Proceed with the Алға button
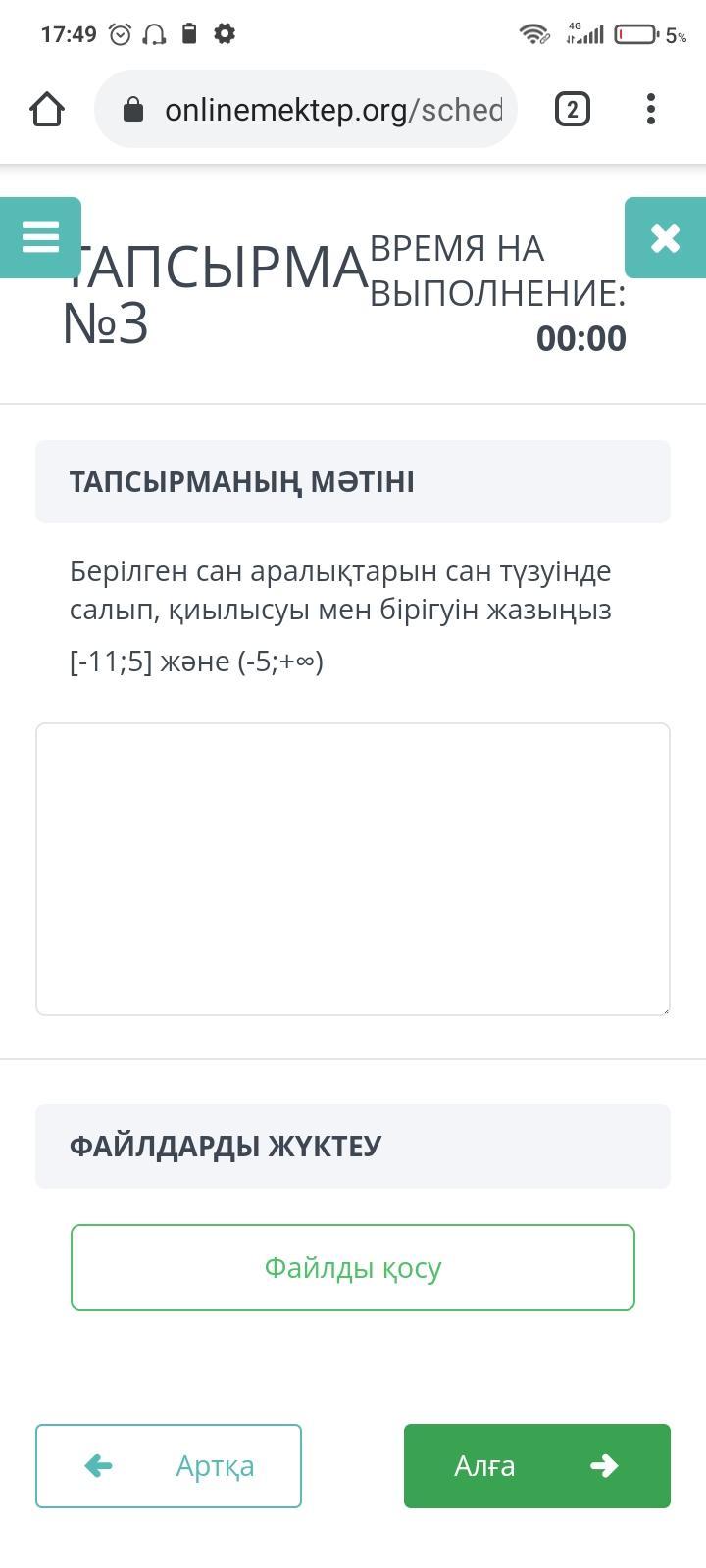Viewport: 706px width, 1568px height. point(537,1466)
